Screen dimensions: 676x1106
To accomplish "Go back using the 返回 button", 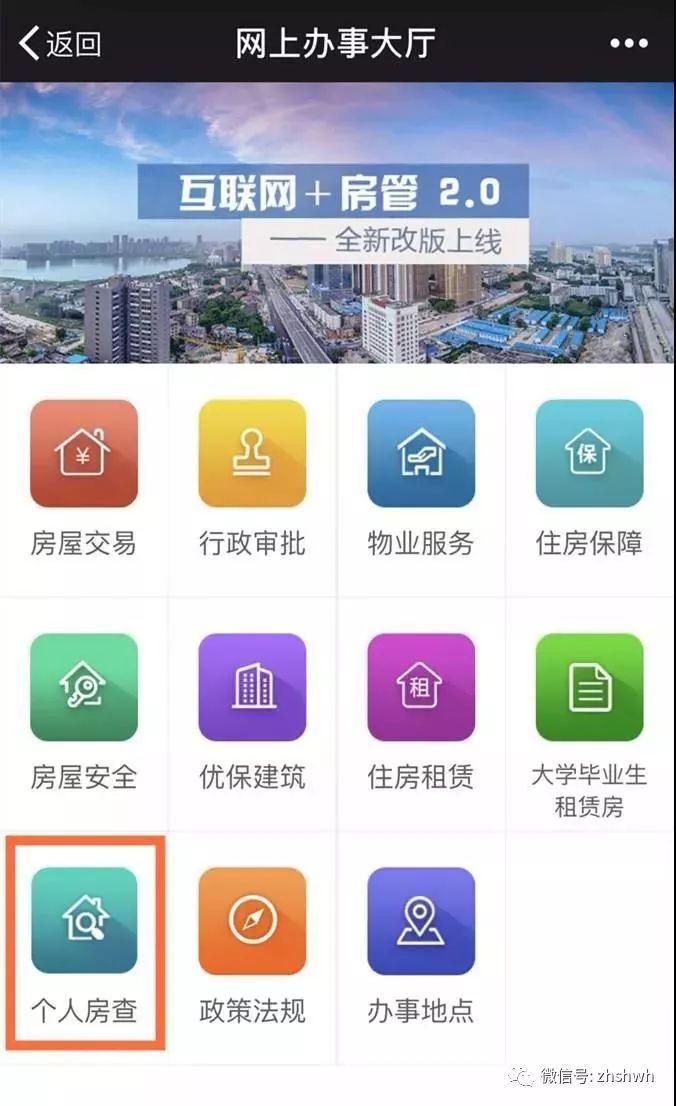I will click(60, 43).
